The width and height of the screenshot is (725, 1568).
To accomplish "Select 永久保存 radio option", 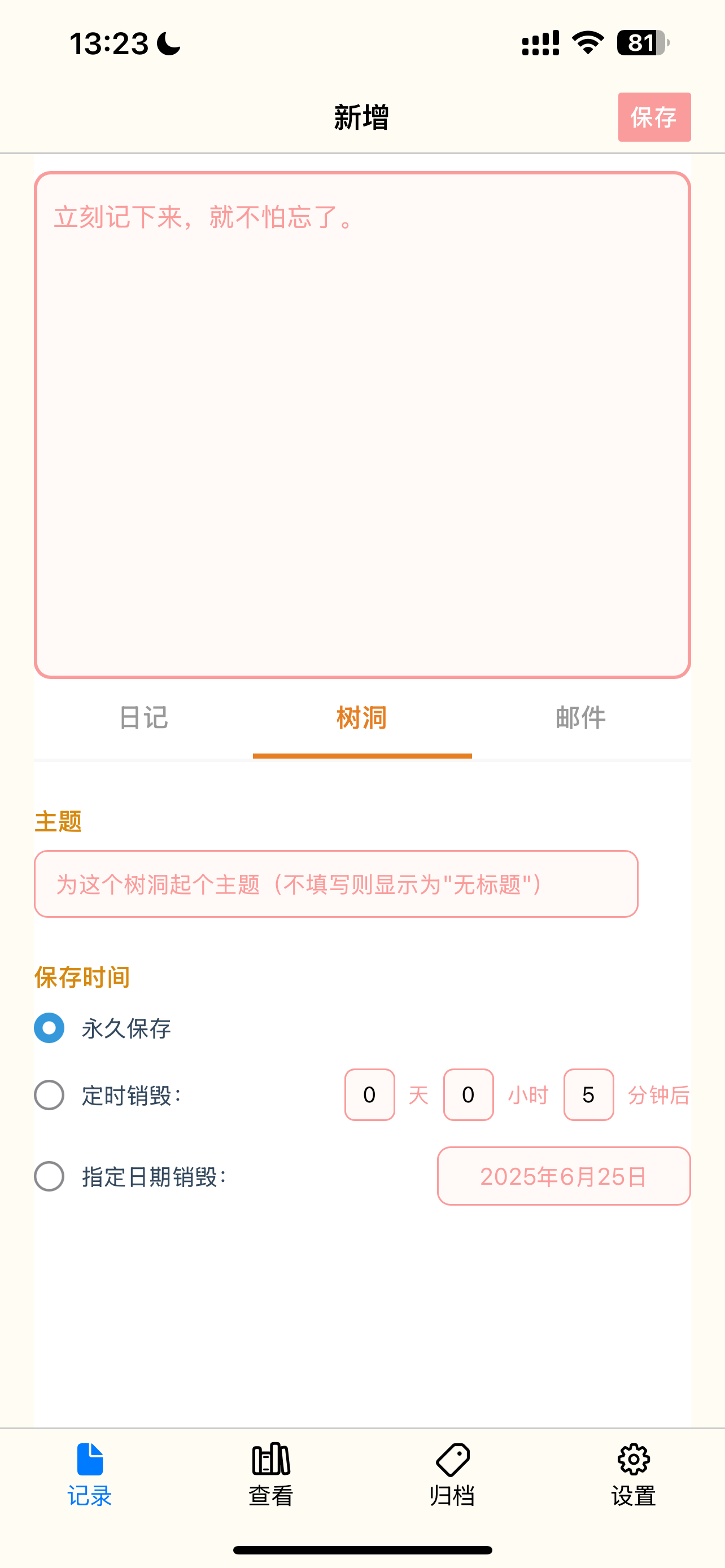I will [49, 1028].
